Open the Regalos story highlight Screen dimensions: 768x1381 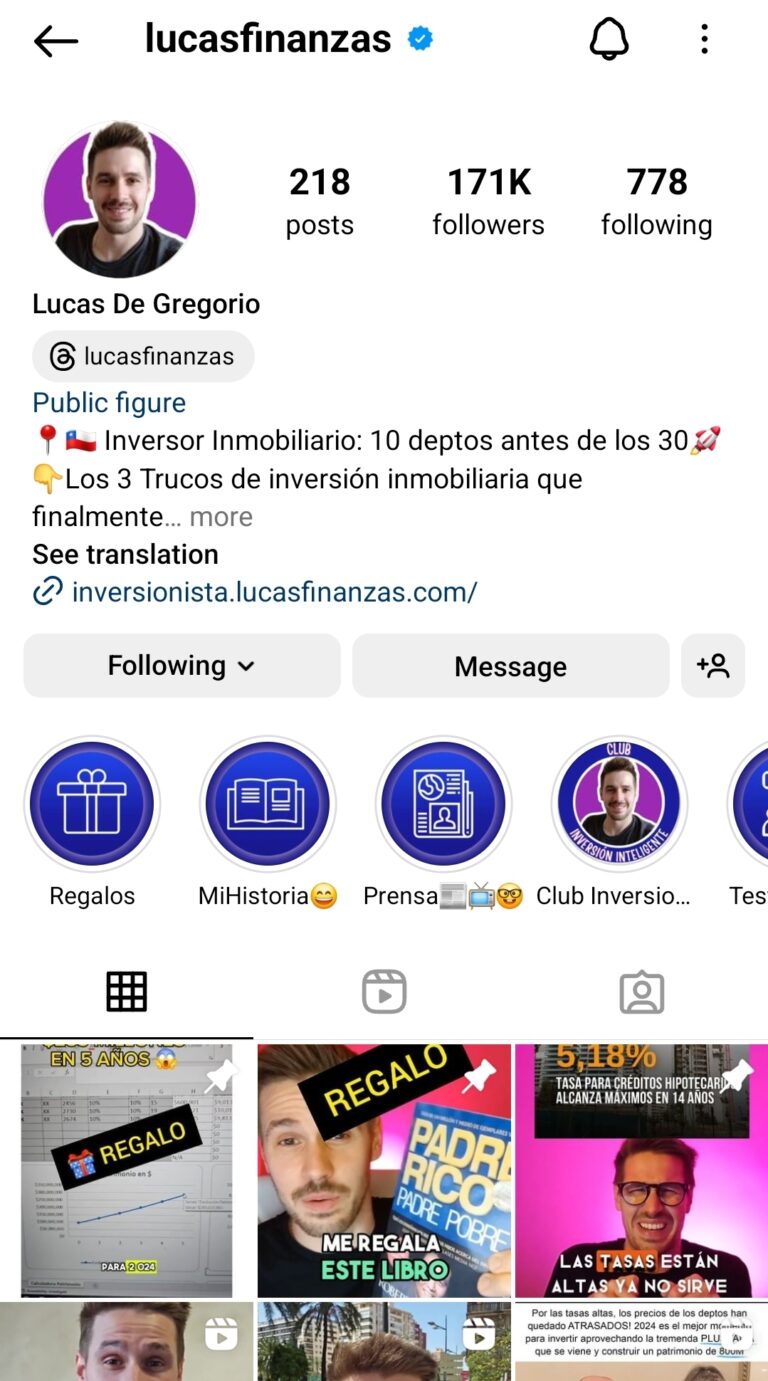tap(92, 804)
